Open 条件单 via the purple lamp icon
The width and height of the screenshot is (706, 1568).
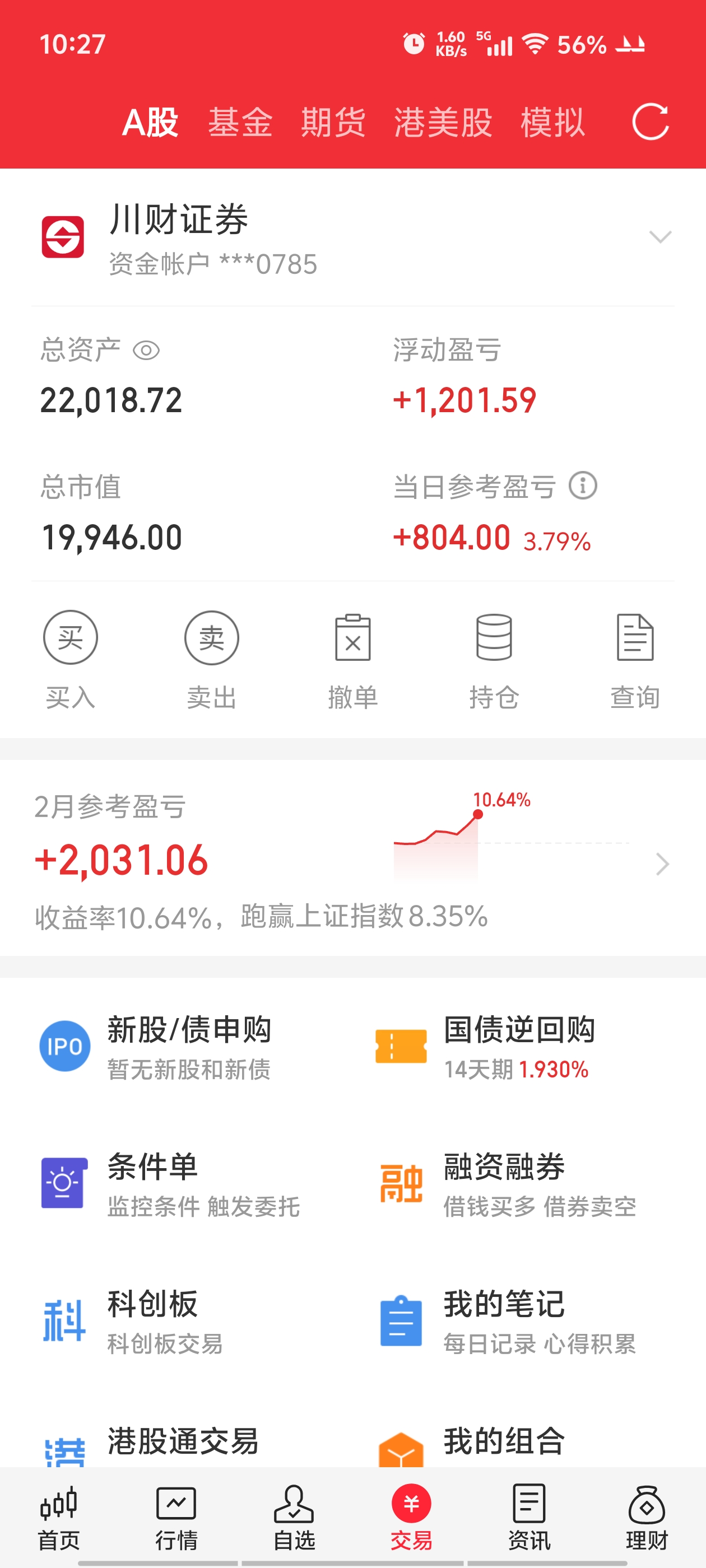(x=63, y=1182)
